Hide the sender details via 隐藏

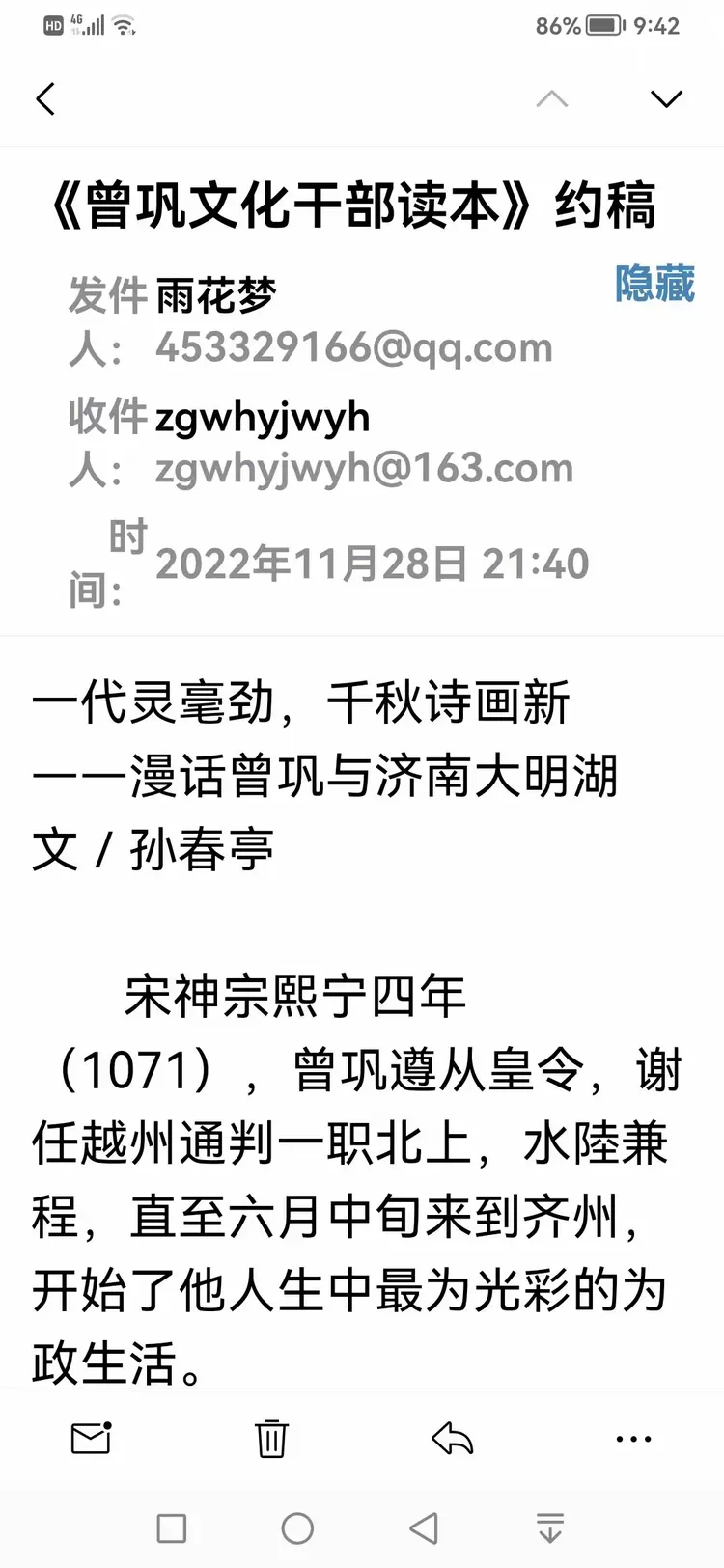pos(654,284)
